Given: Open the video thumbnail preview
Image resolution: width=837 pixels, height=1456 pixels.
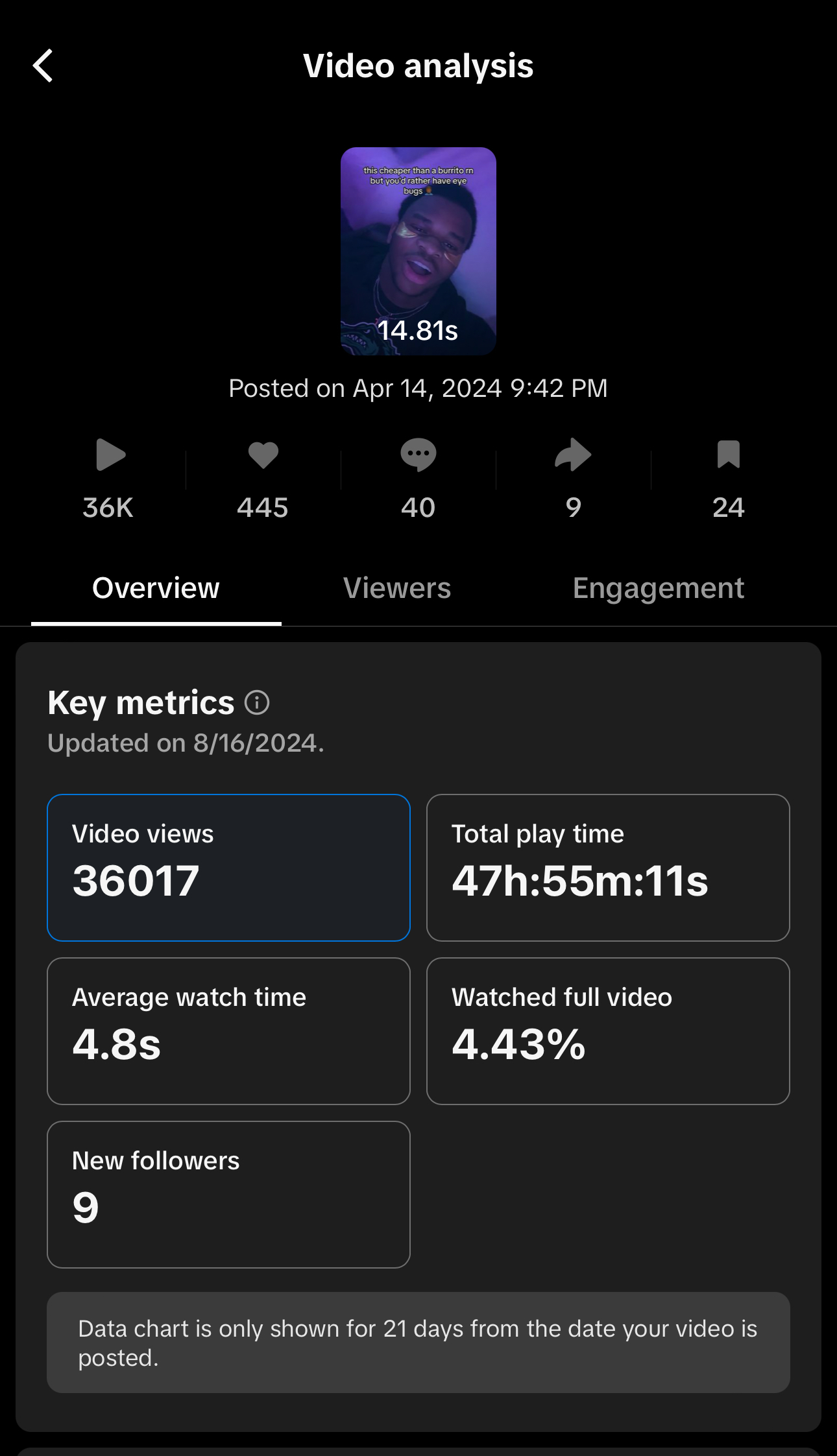Looking at the screenshot, I should pos(418,251).
